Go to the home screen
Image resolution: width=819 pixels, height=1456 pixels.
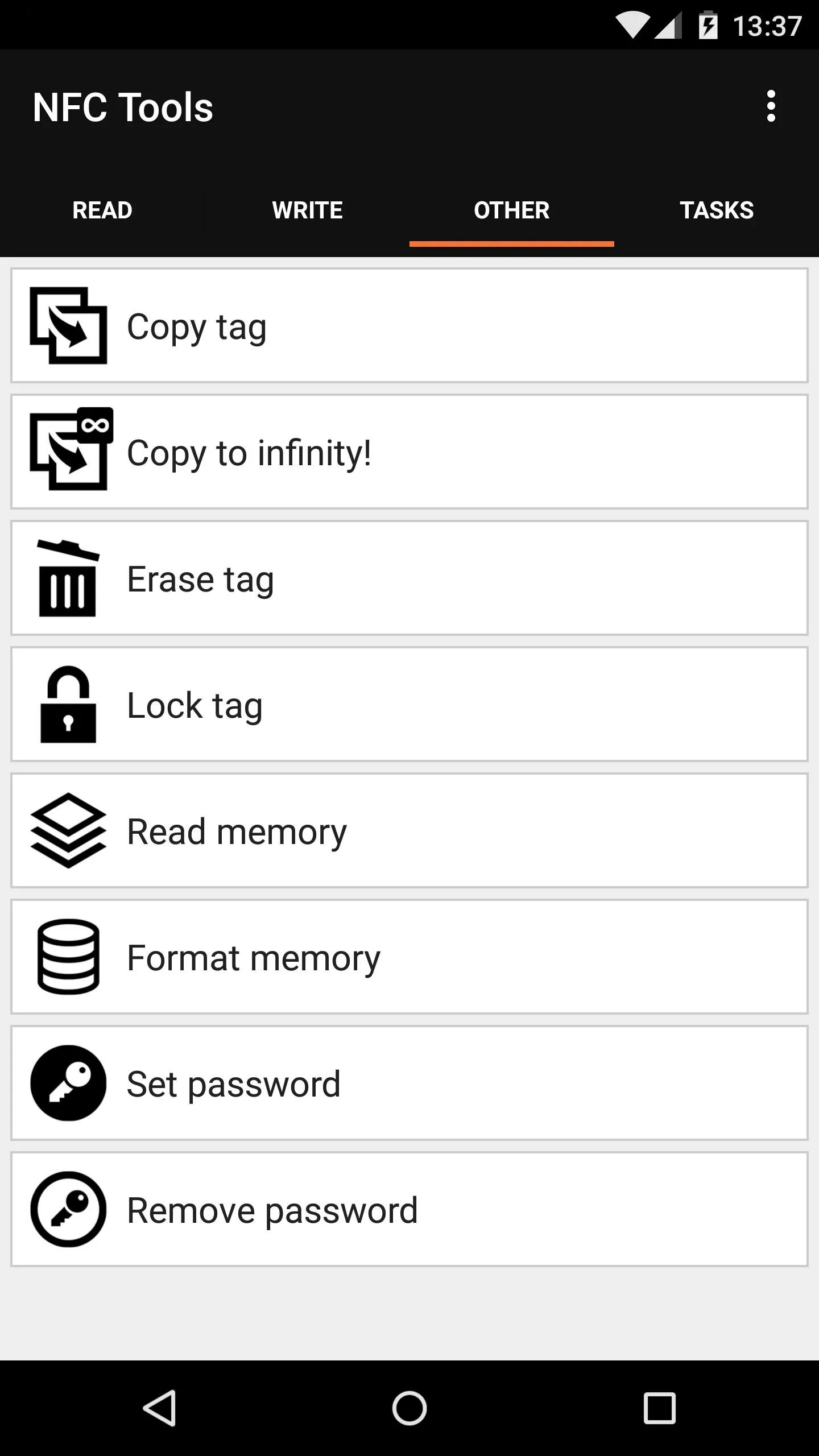pyautogui.click(x=409, y=1408)
